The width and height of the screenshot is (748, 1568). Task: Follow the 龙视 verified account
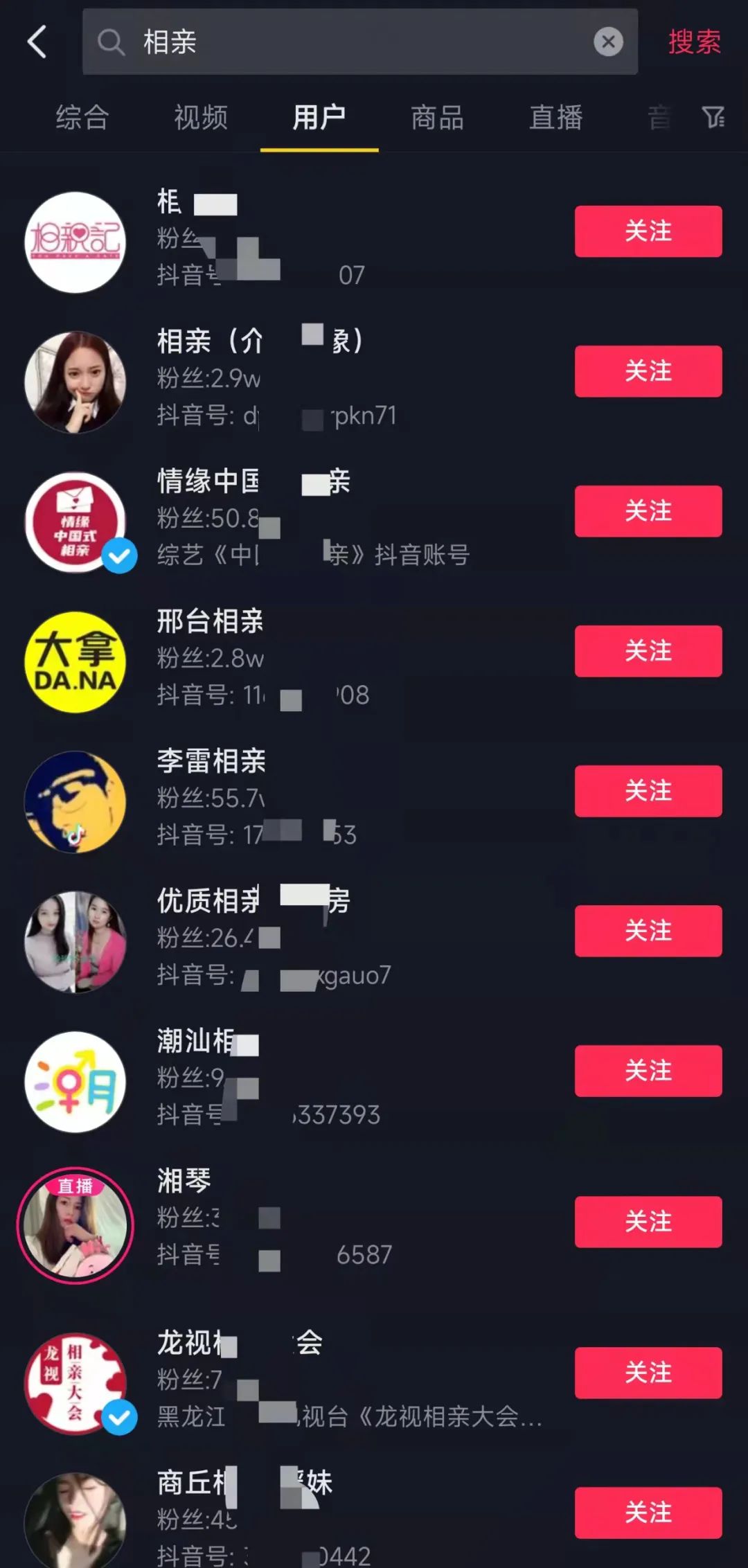pyautogui.click(x=648, y=1373)
